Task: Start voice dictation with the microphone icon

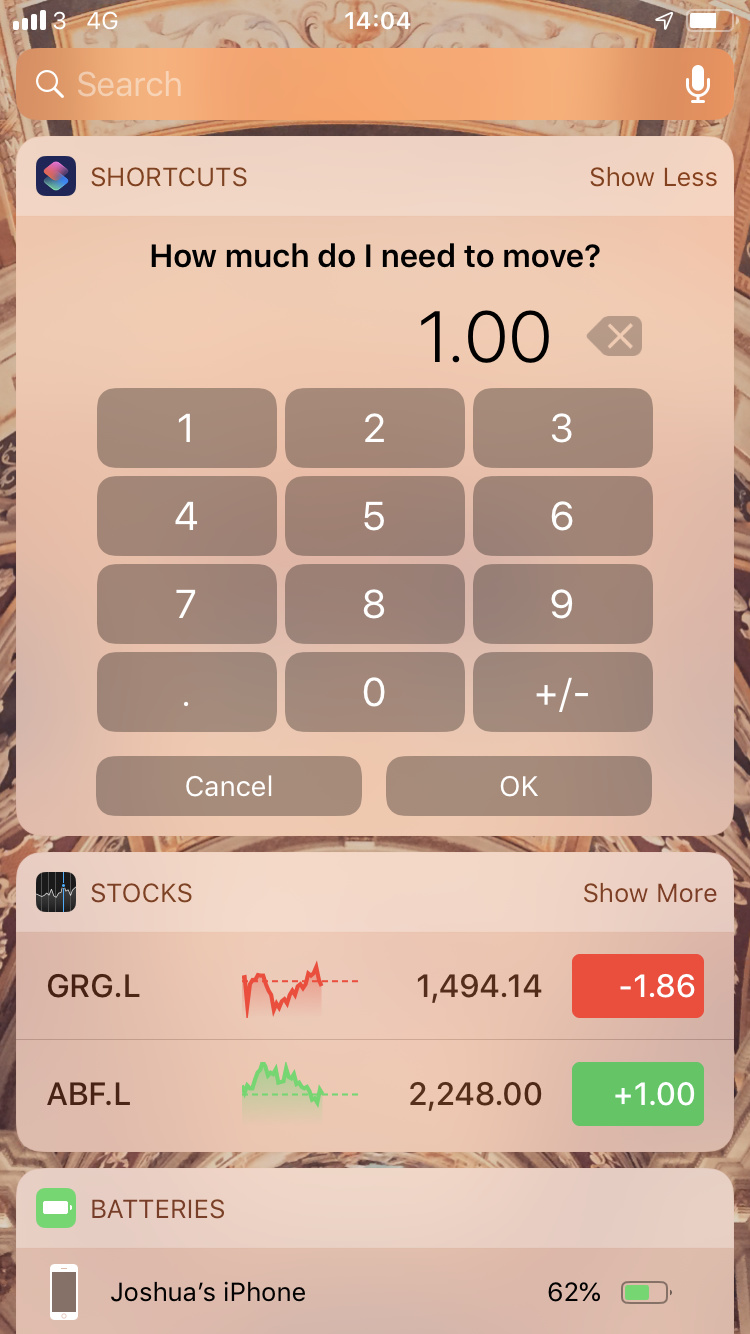Action: click(697, 84)
